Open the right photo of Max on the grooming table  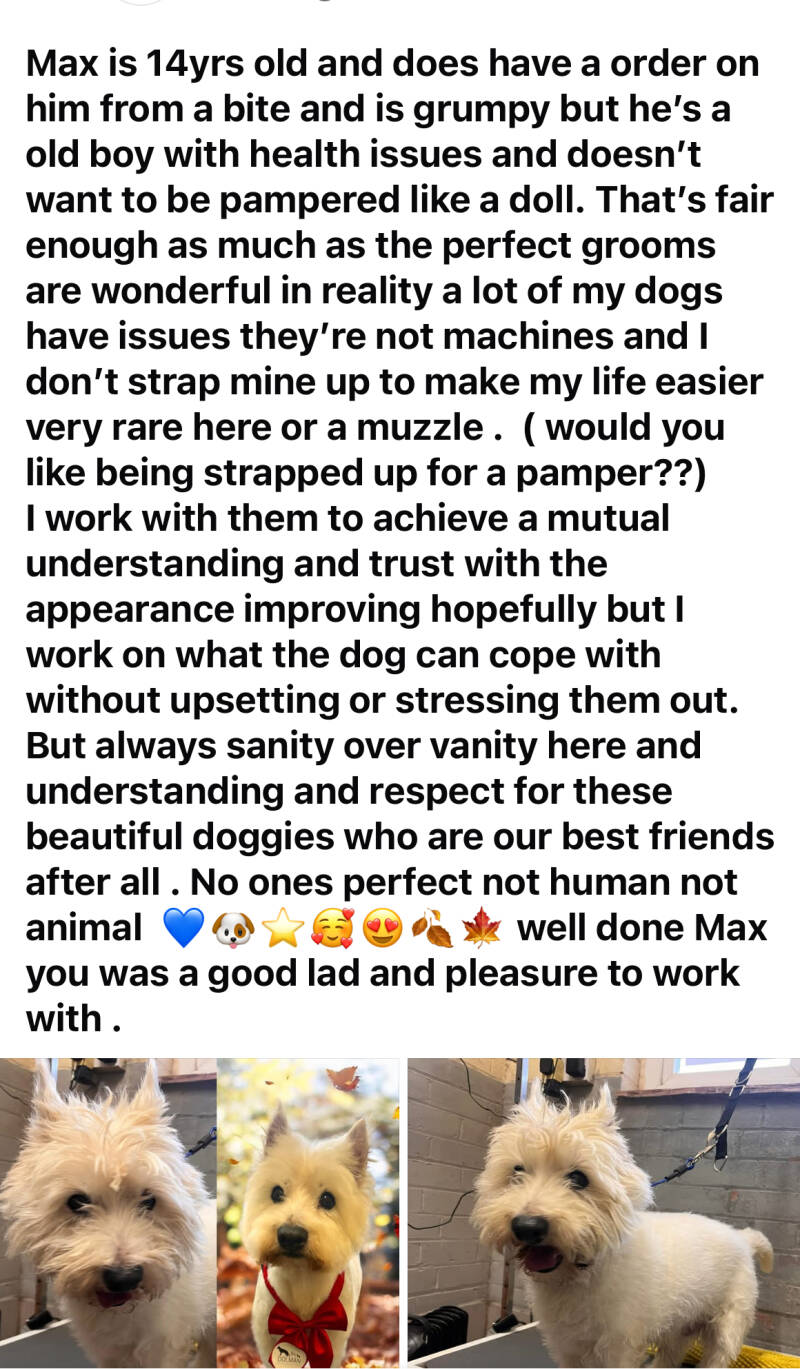[603, 1212]
